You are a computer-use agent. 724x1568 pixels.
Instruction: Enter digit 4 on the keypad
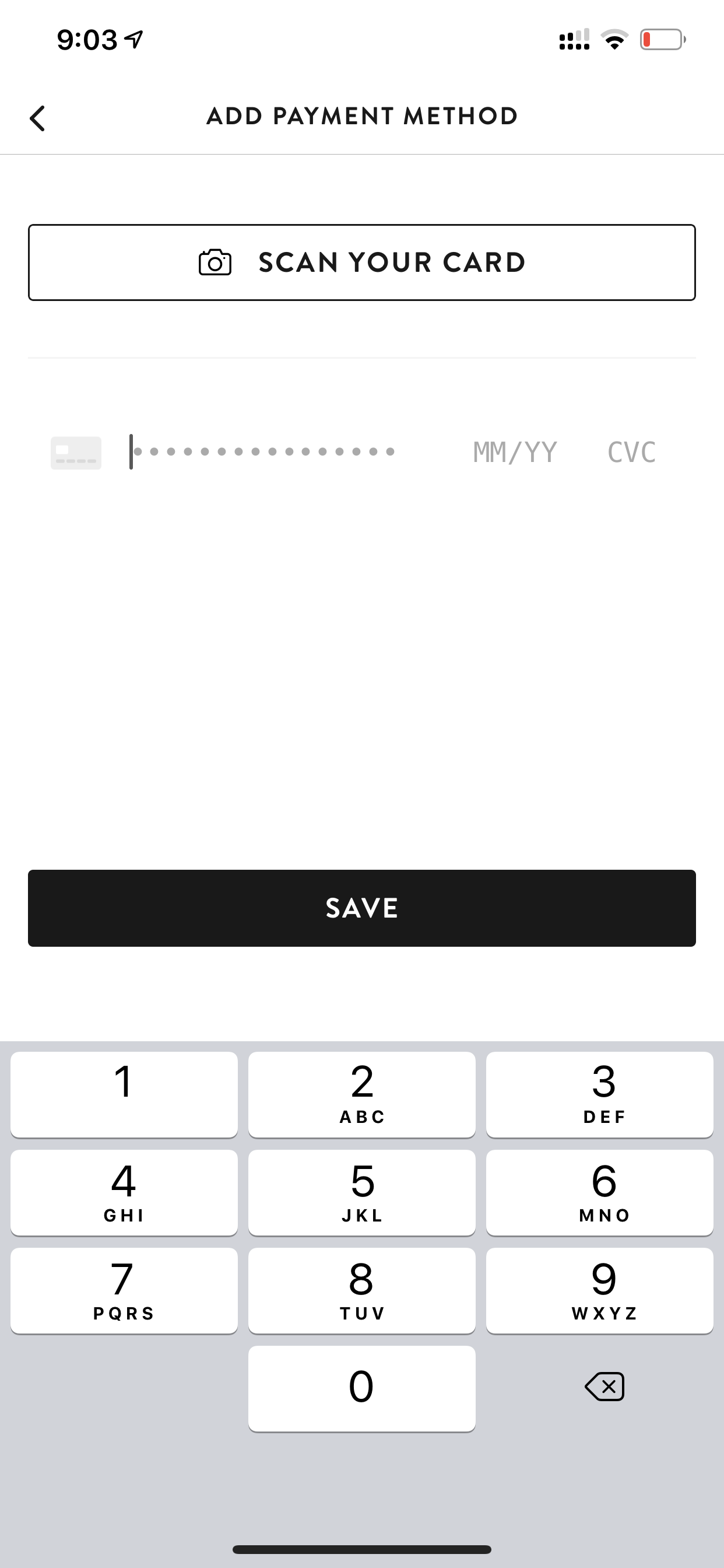124,1192
